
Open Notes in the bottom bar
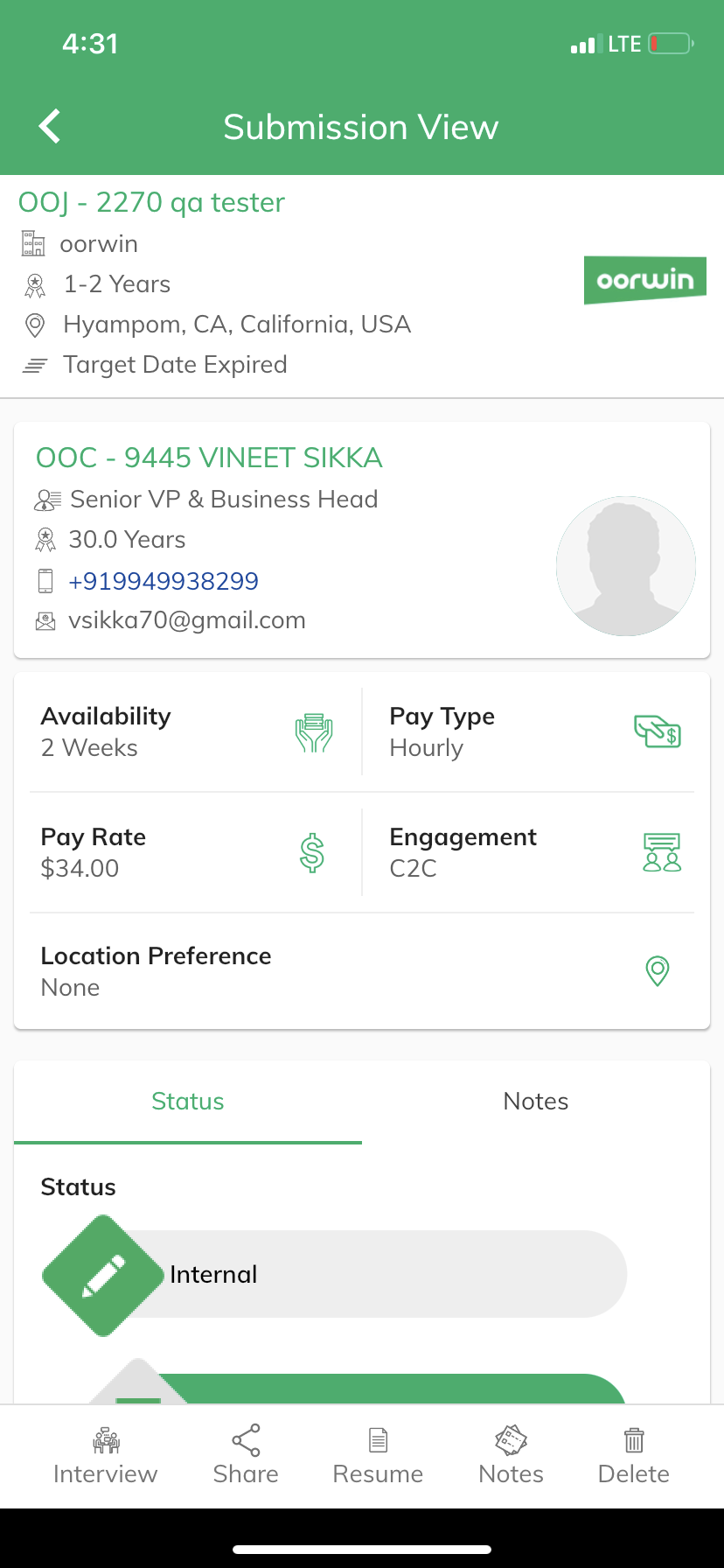coord(511,1457)
